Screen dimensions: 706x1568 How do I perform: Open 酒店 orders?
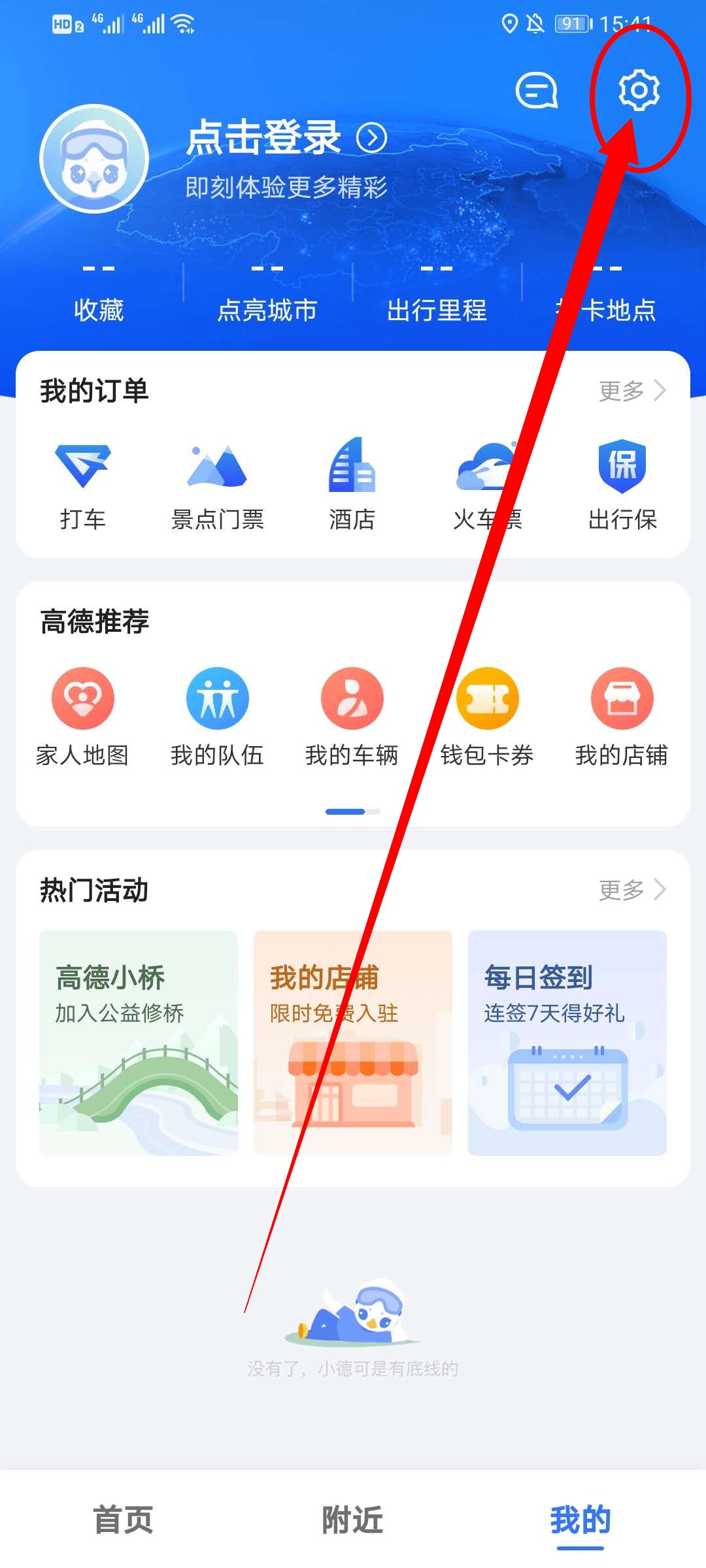(352, 483)
